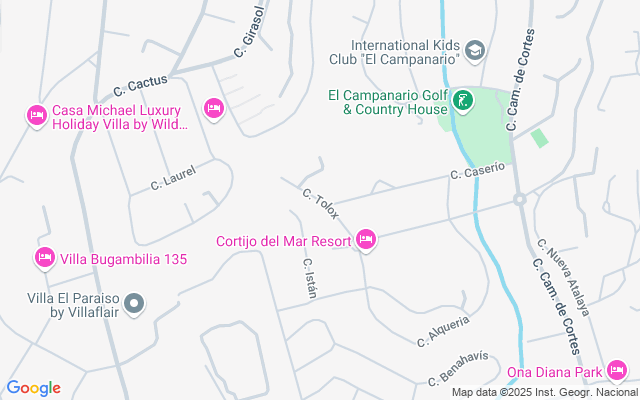This screenshot has height=400, width=640.
Task: Open Casa Michael Luxury Holiday Villa marker
Action: pyautogui.click(x=36, y=116)
